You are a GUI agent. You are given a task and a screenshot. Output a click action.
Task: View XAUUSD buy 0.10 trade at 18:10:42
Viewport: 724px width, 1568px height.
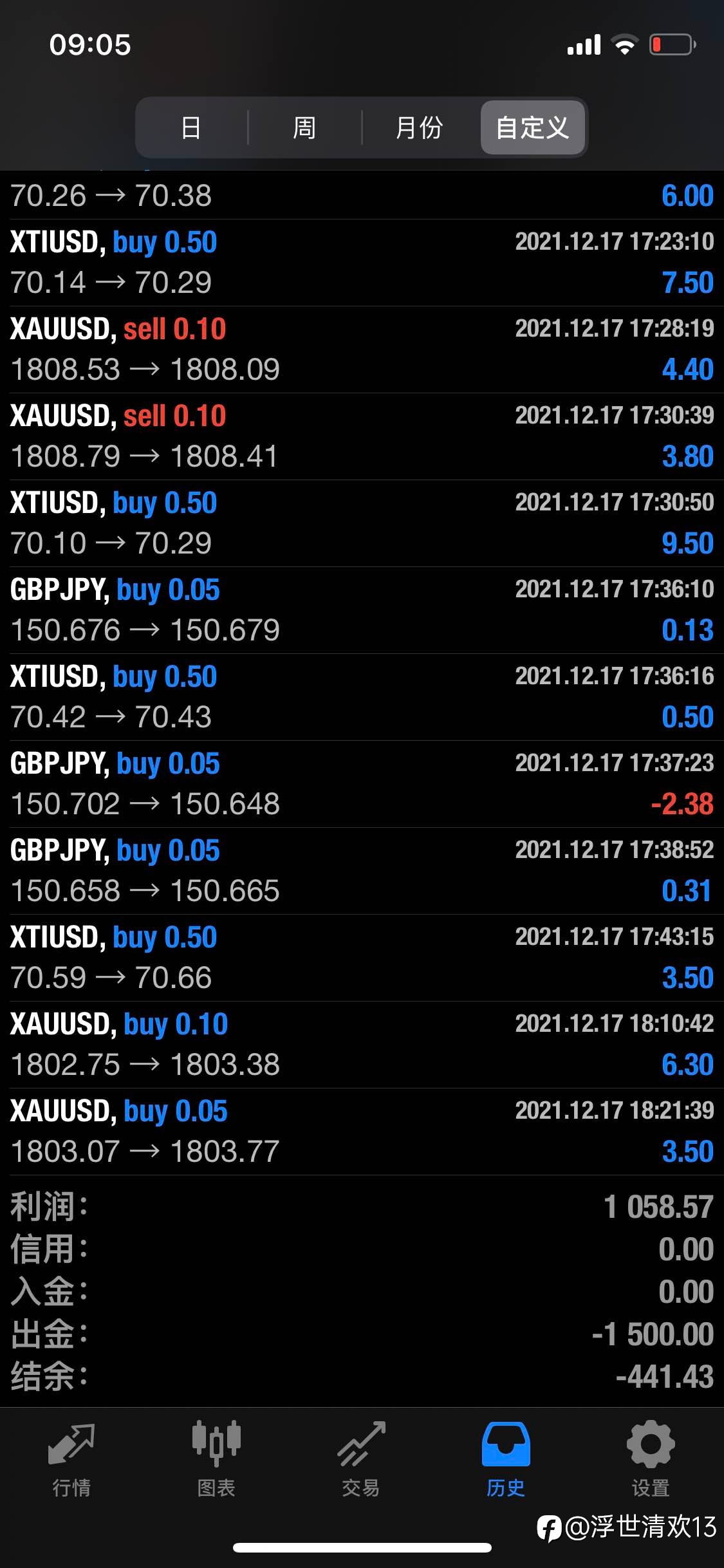[x=362, y=1045]
